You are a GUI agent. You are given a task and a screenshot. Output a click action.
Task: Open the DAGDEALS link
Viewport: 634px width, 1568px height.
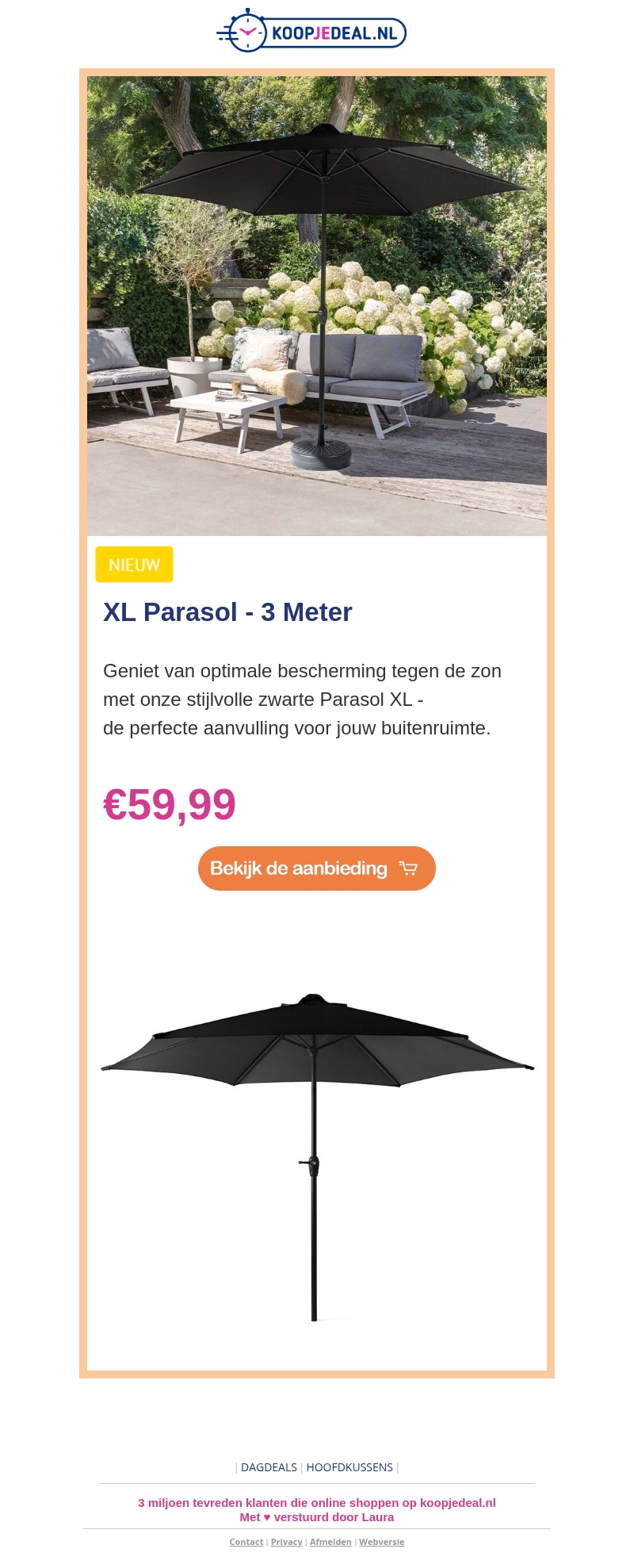coord(269,1467)
